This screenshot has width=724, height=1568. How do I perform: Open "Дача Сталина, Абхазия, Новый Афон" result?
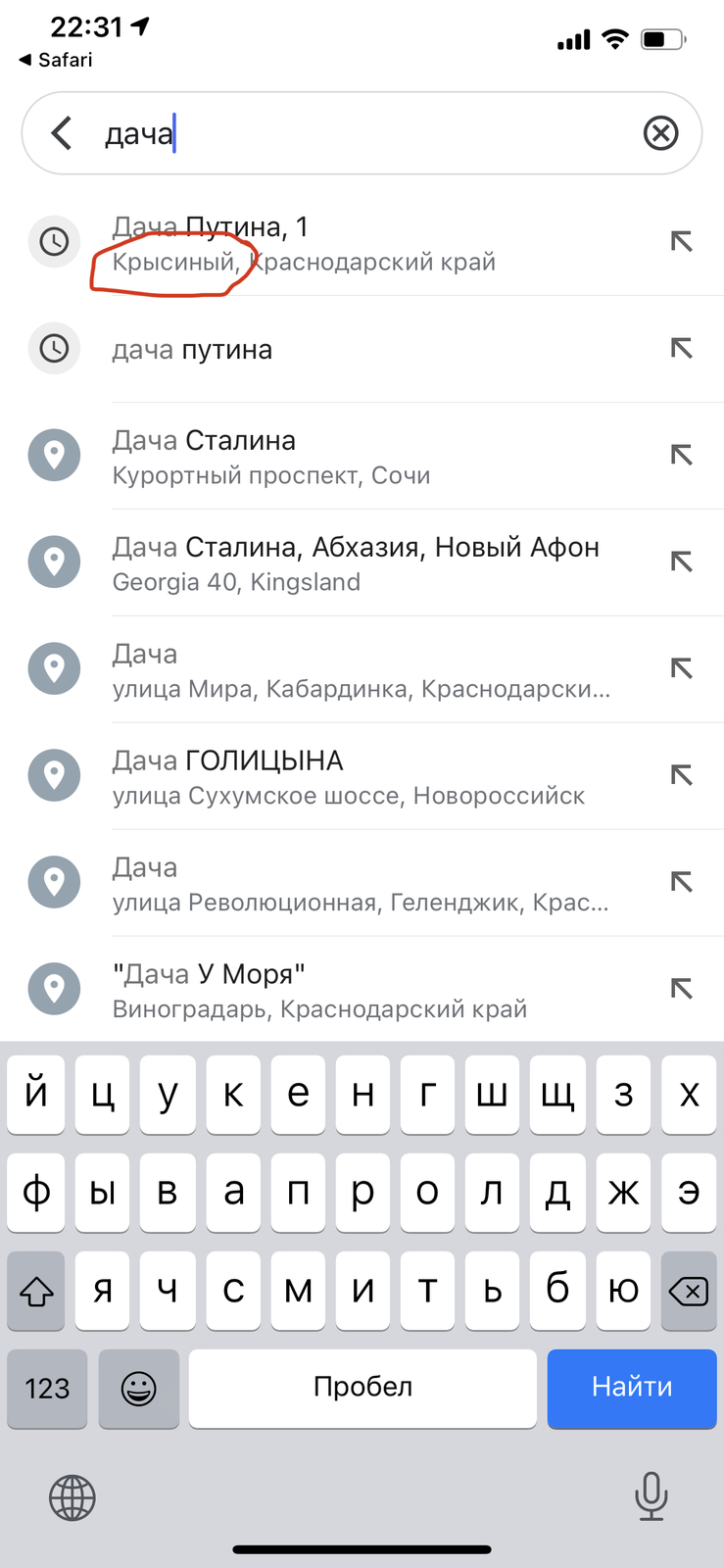pos(362,563)
